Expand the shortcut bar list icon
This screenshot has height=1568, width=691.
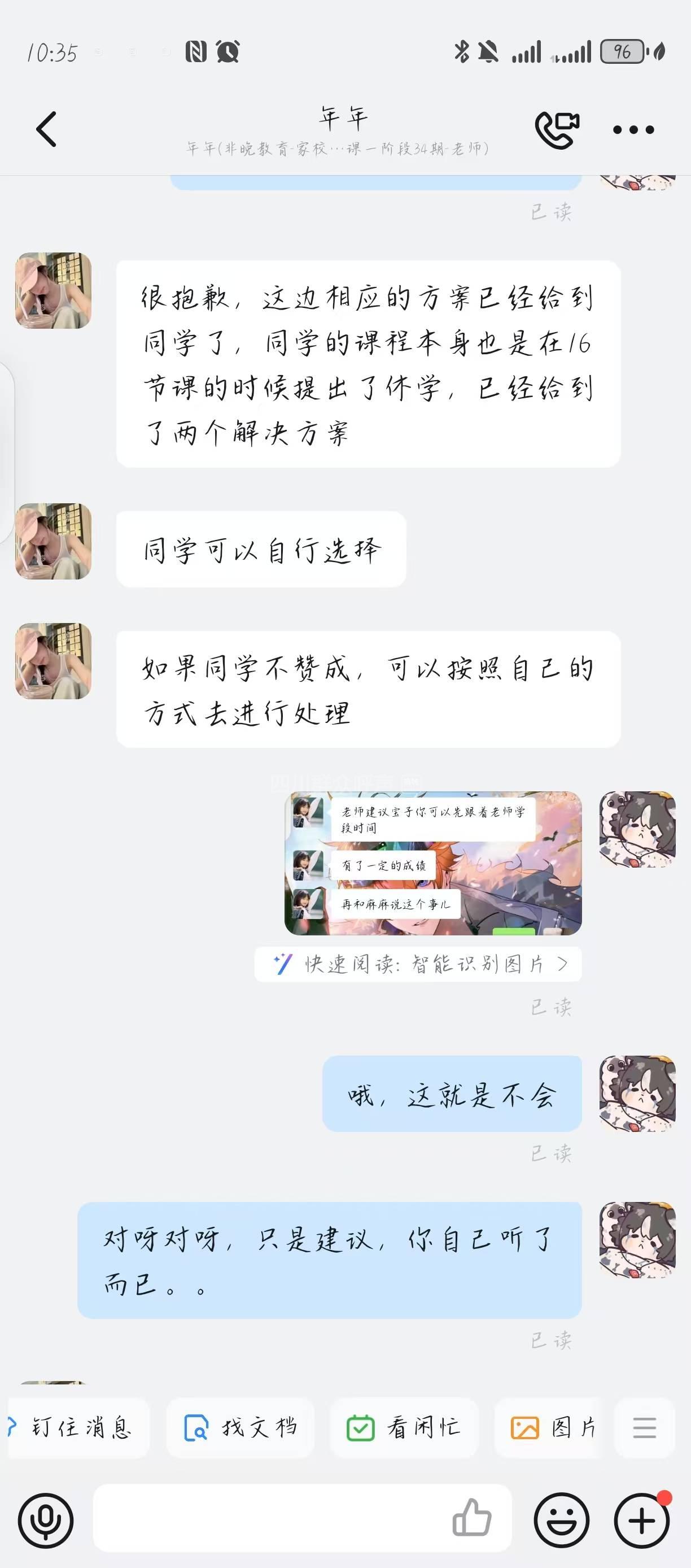click(x=644, y=1427)
